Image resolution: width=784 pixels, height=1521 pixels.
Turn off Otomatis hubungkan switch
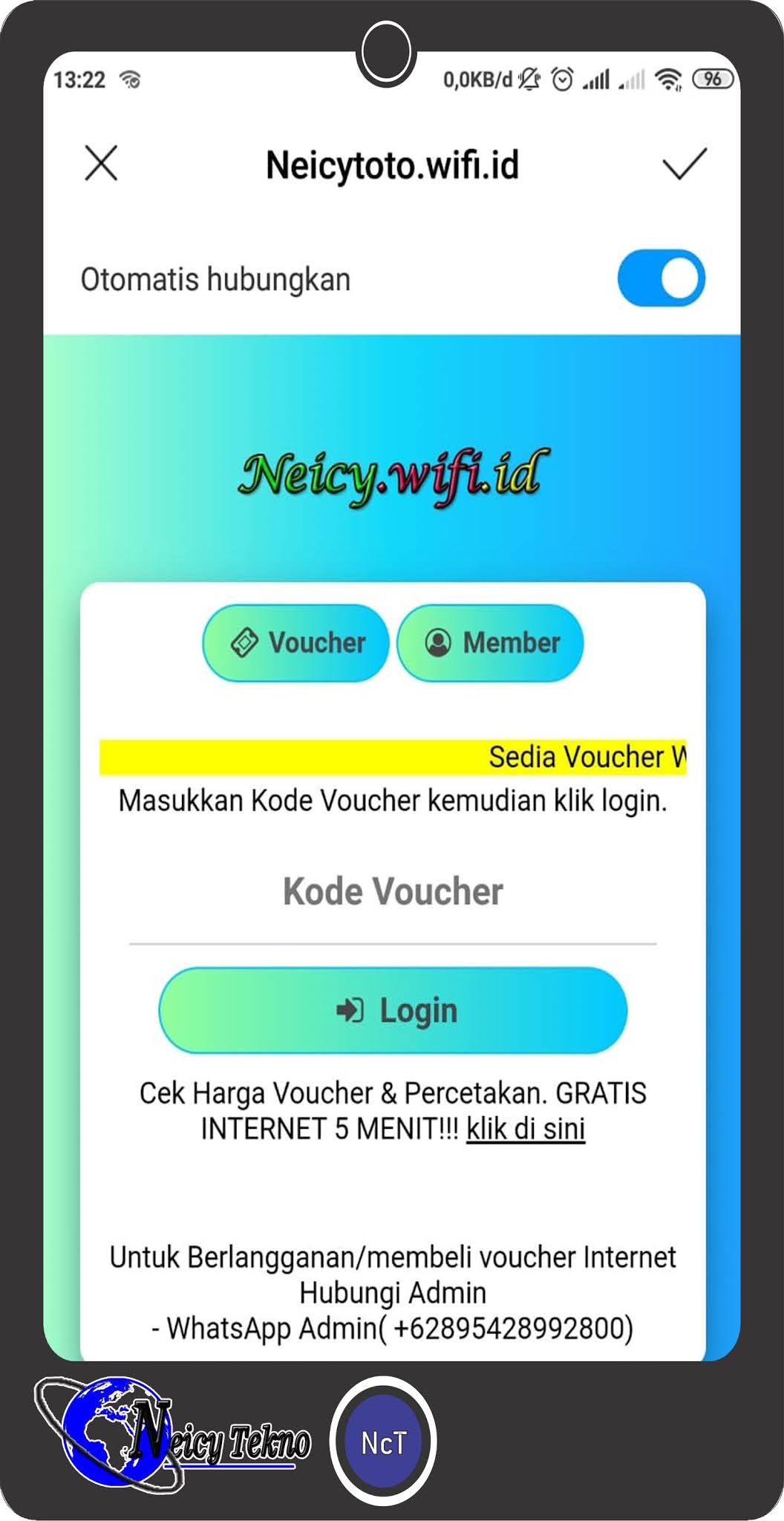[661, 279]
